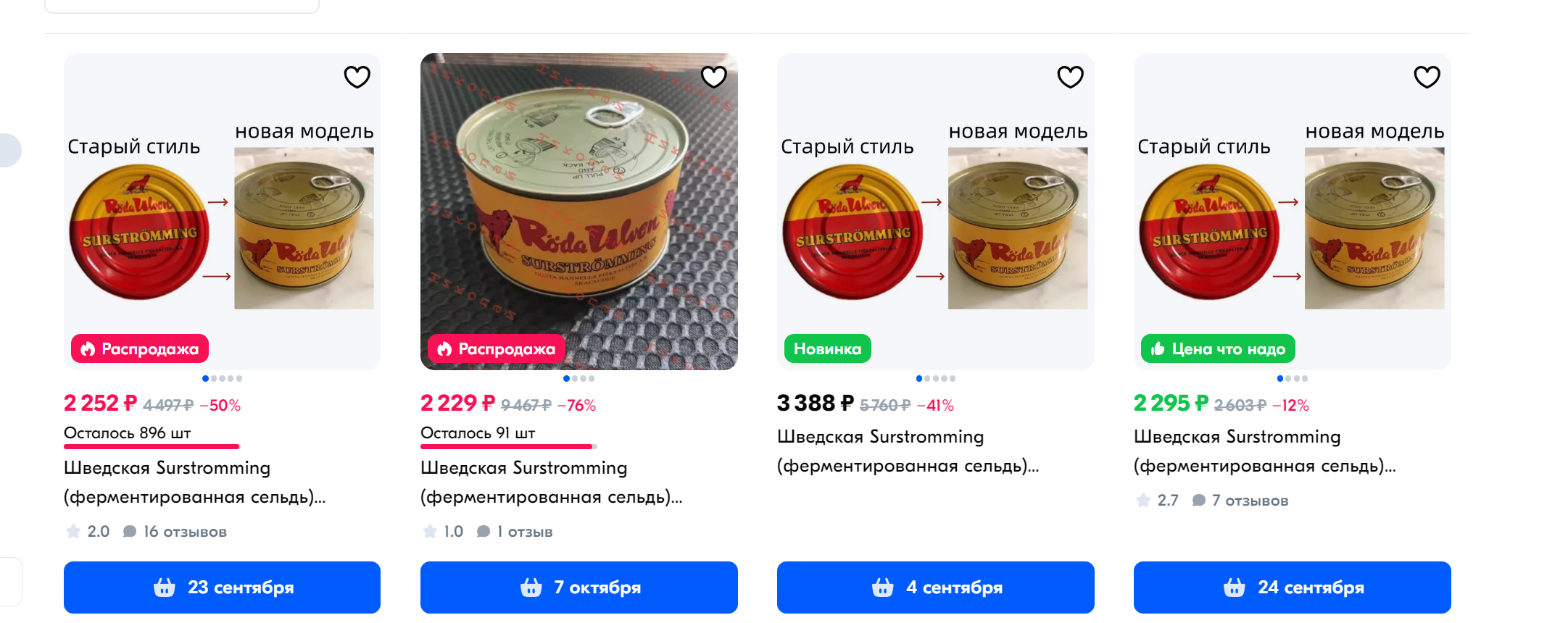View the 7 отзывов reviews

[1248, 501]
